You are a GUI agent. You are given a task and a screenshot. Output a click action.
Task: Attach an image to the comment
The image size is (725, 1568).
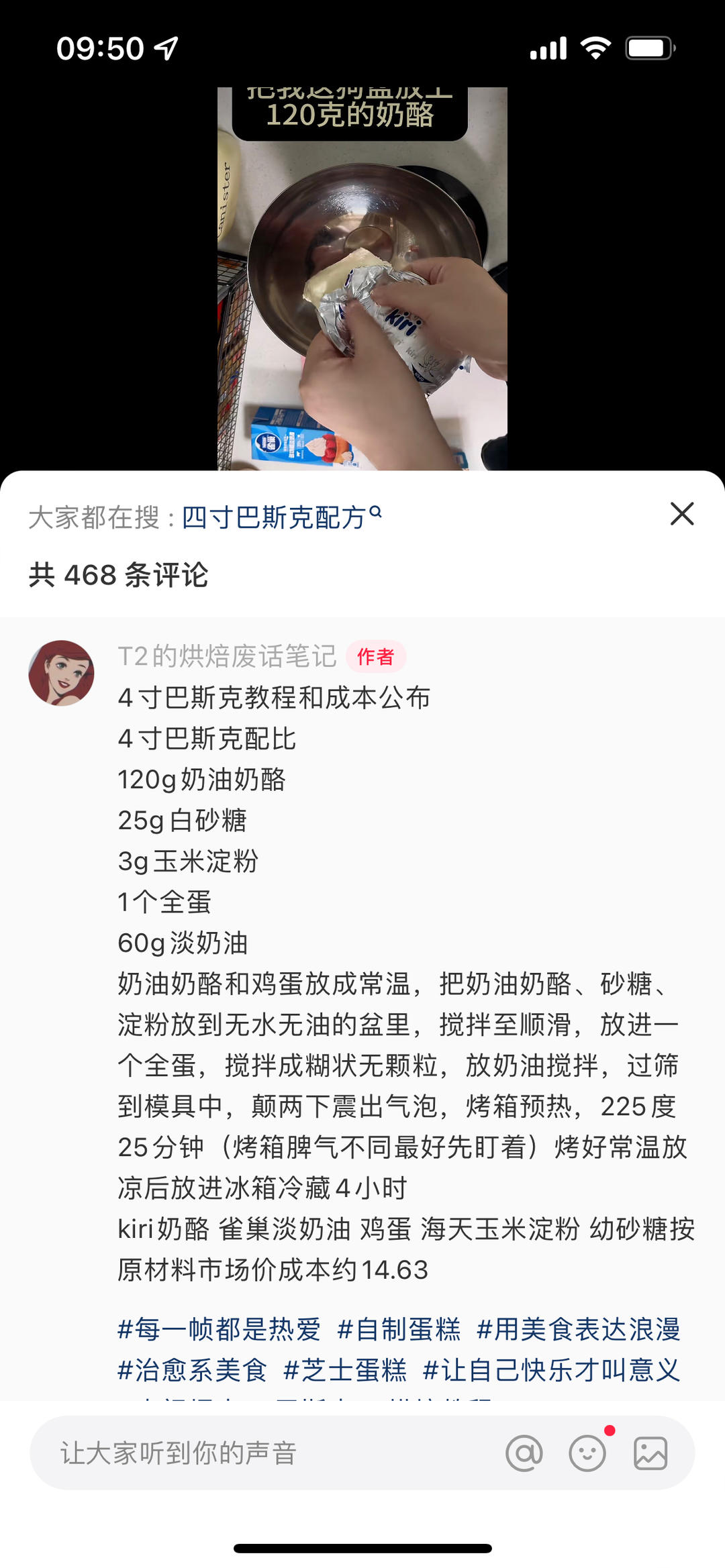650,1453
